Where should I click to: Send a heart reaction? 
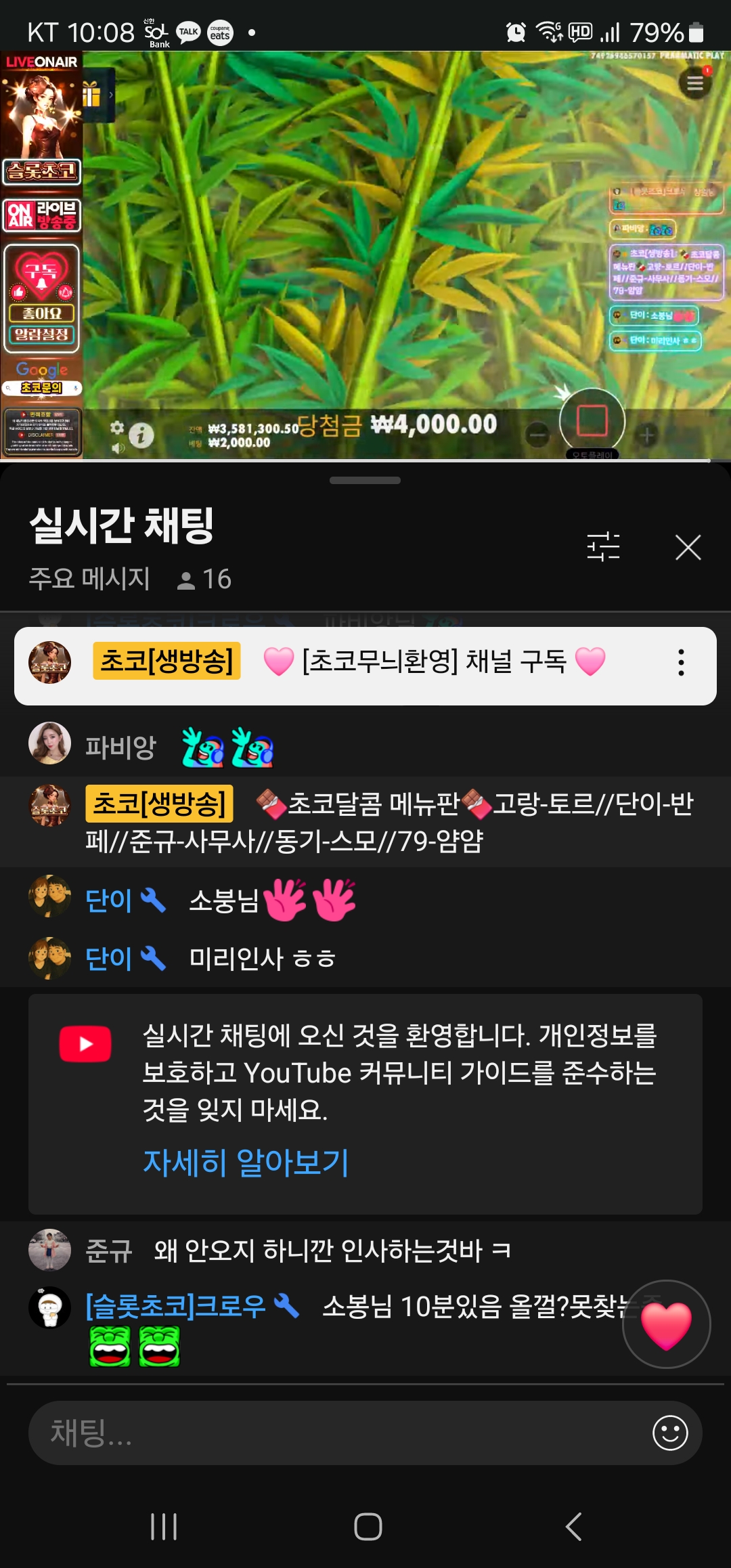(666, 1324)
